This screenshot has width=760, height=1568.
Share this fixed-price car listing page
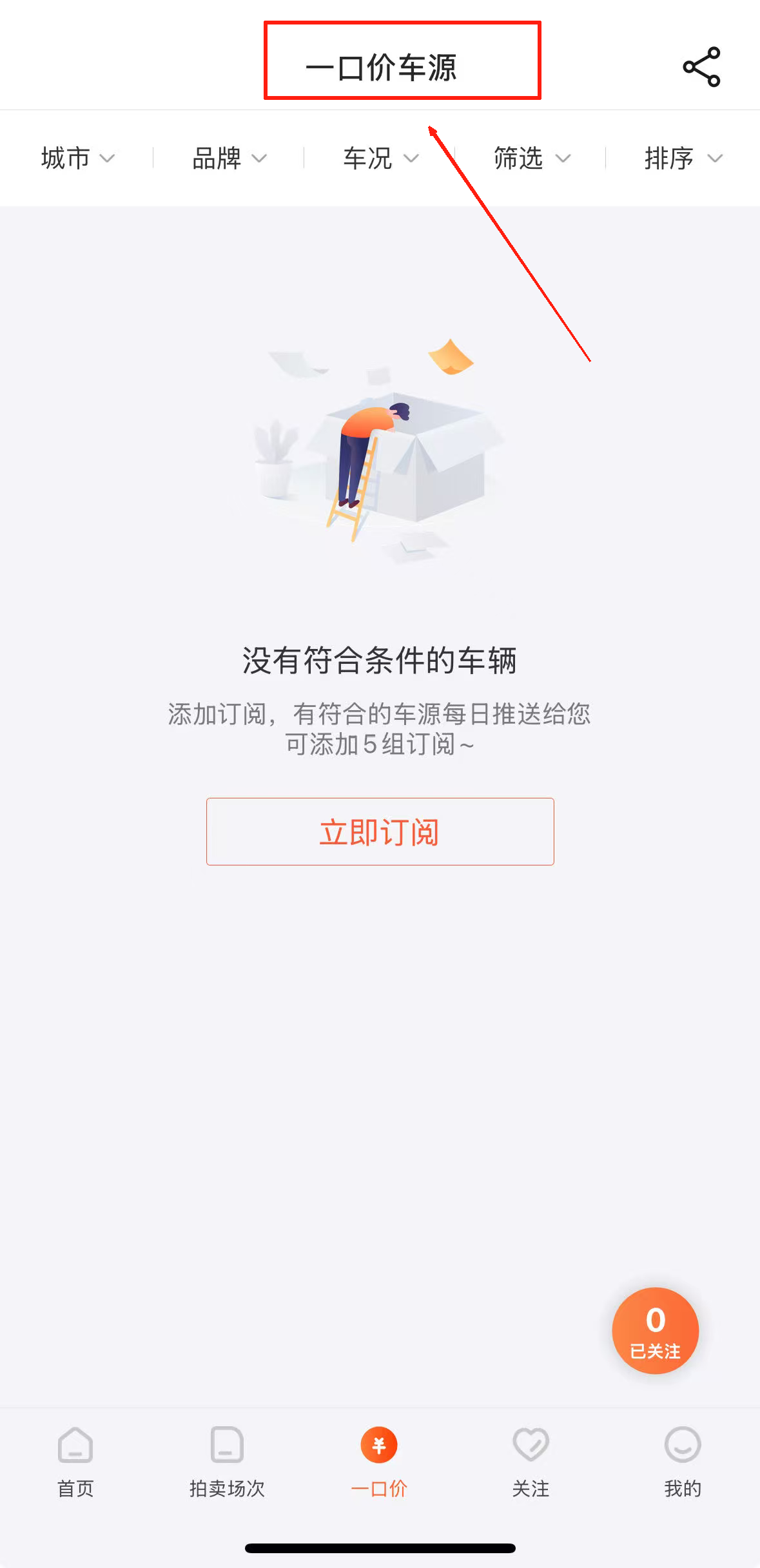tap(701, 67)
